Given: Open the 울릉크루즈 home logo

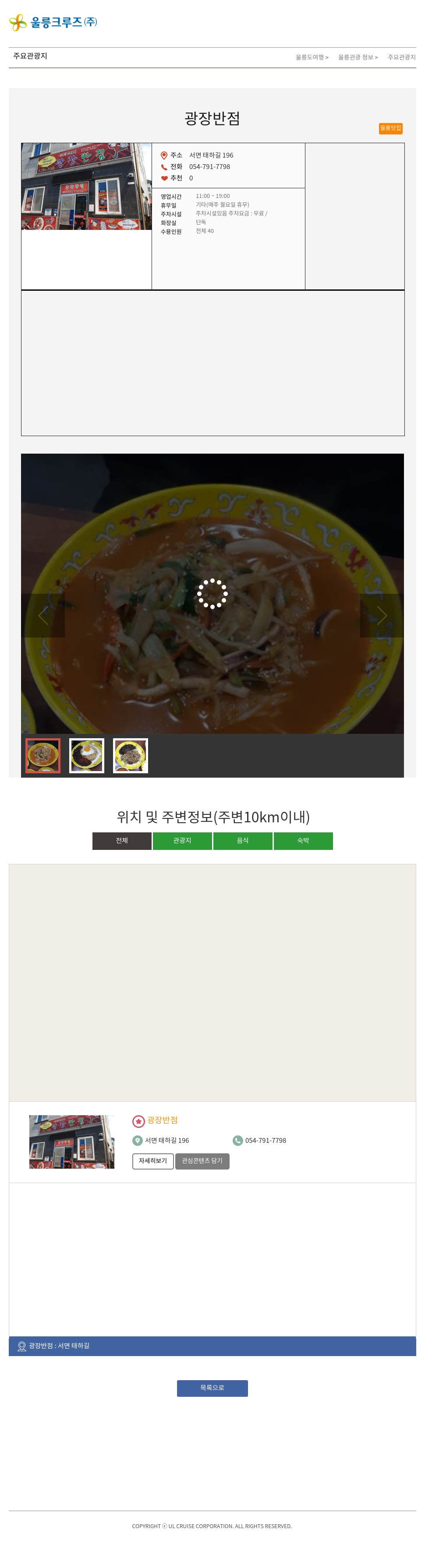Looking at the screenshot, I should (53, 22).
